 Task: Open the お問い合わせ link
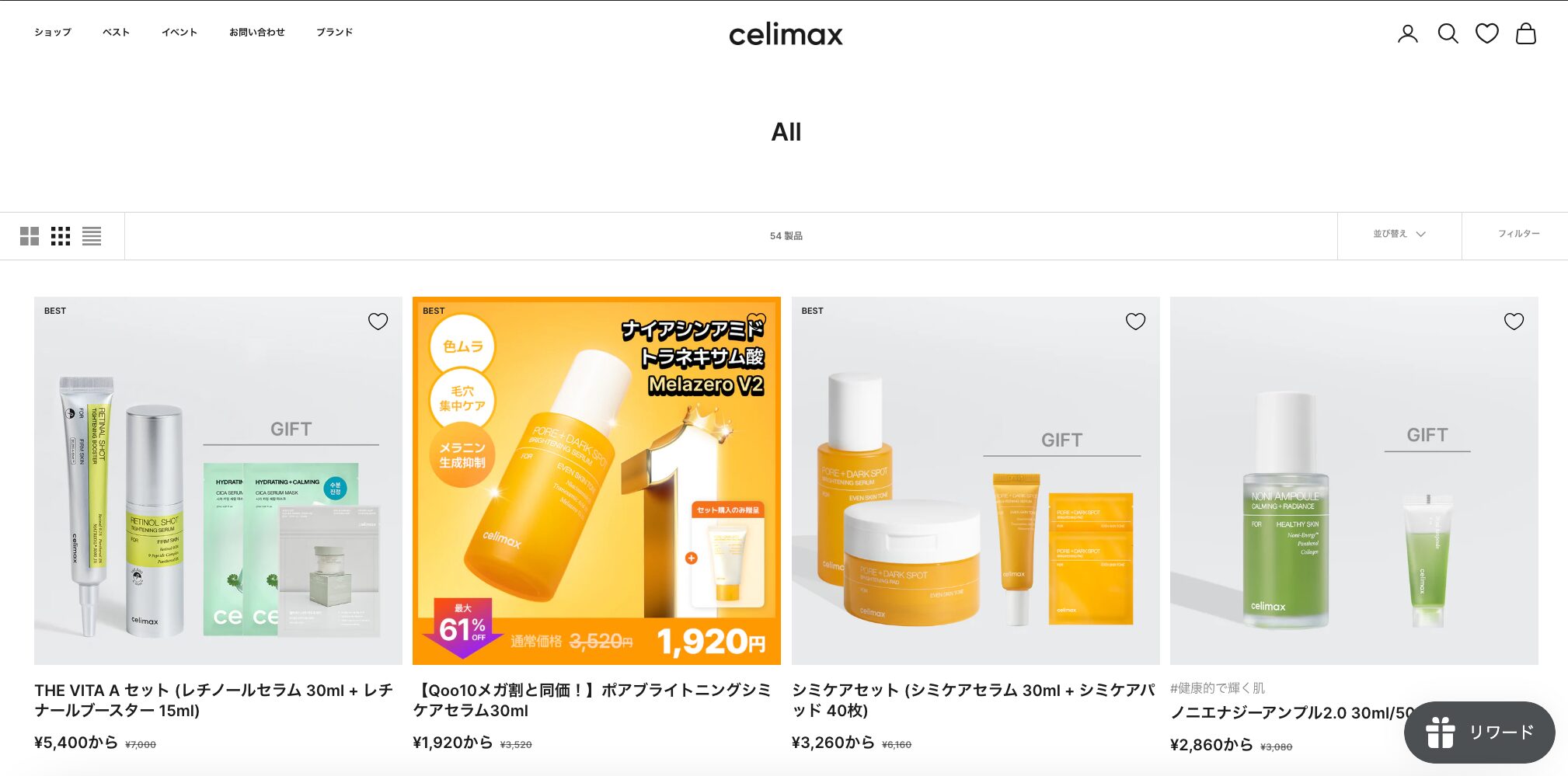click(257, 33)
